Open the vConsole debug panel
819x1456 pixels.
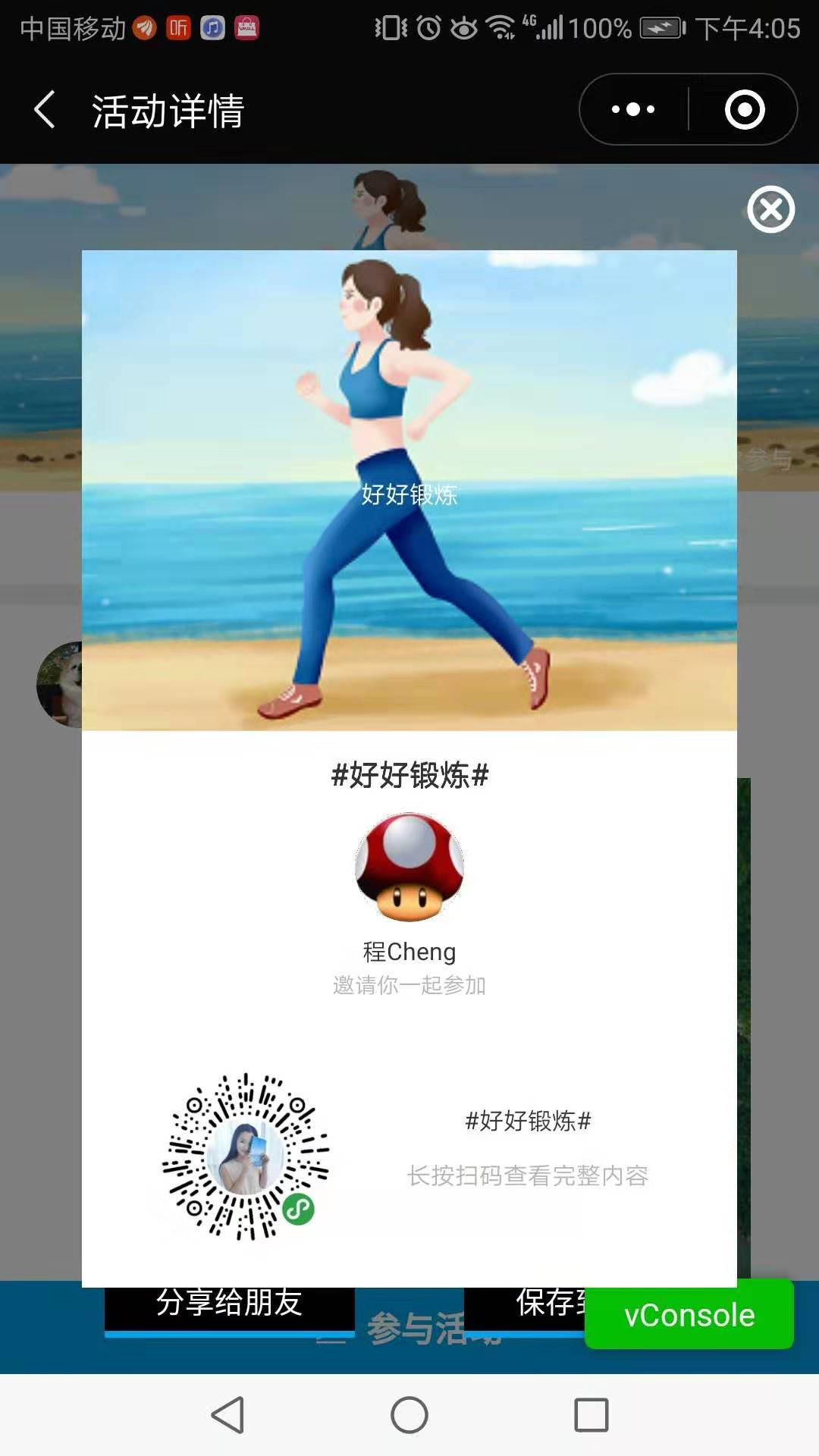click(689, 1315)
